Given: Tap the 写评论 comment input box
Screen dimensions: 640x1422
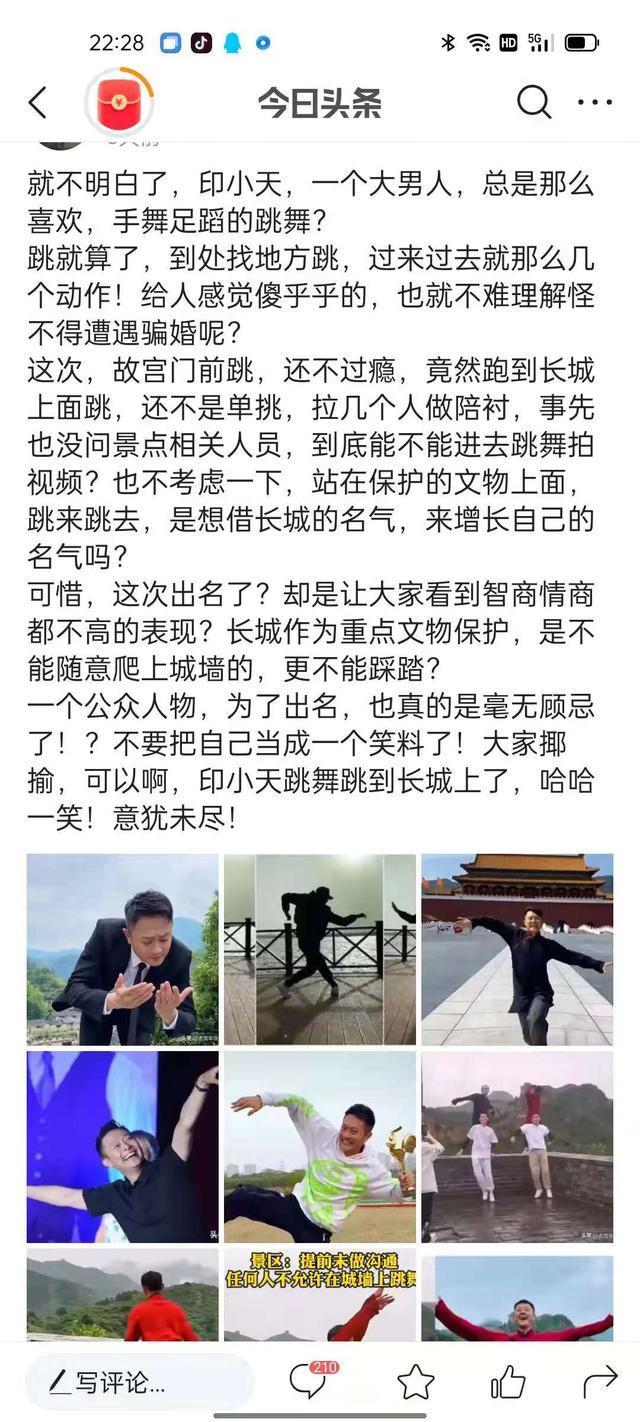Looking at the screenshot, I should click(140, 1383).
